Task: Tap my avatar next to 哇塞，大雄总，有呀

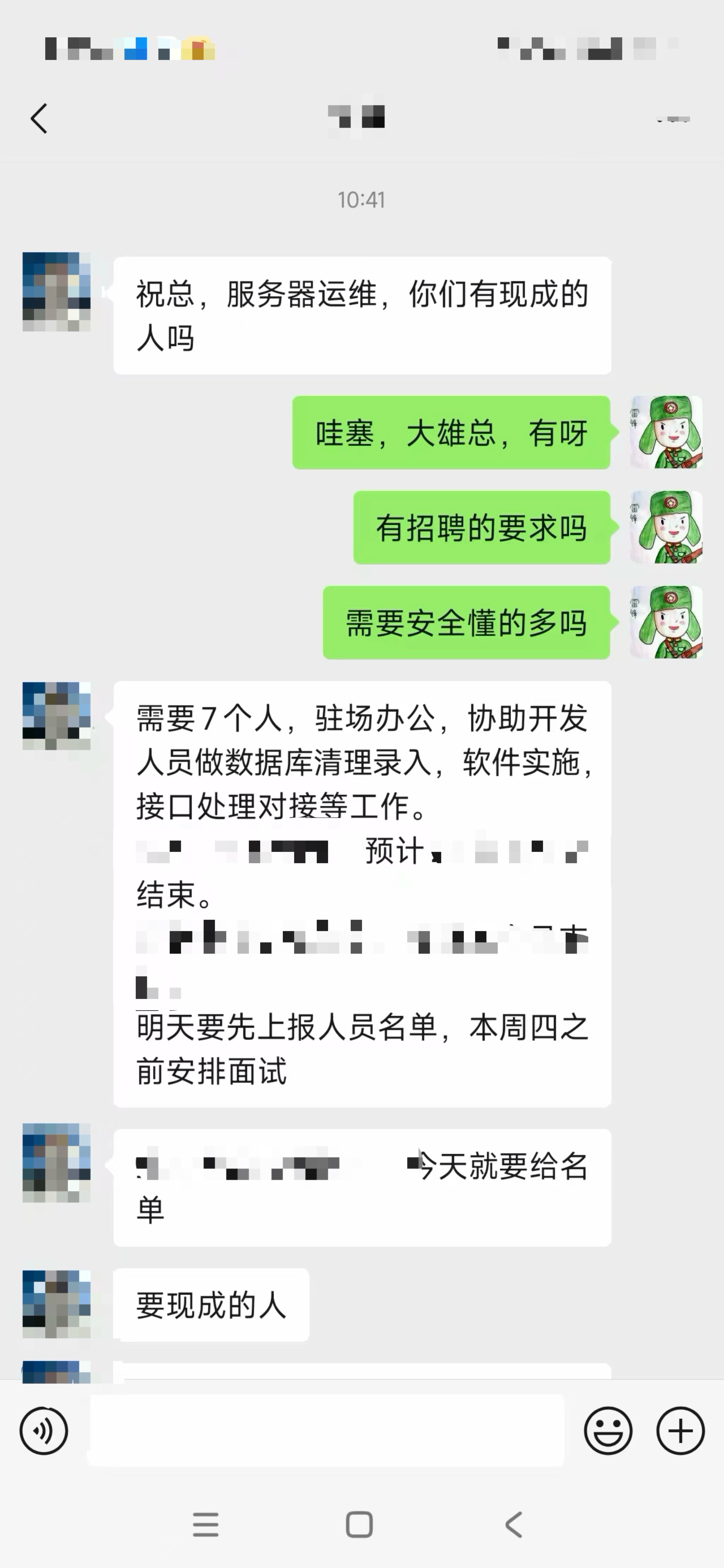Action: 666,432
